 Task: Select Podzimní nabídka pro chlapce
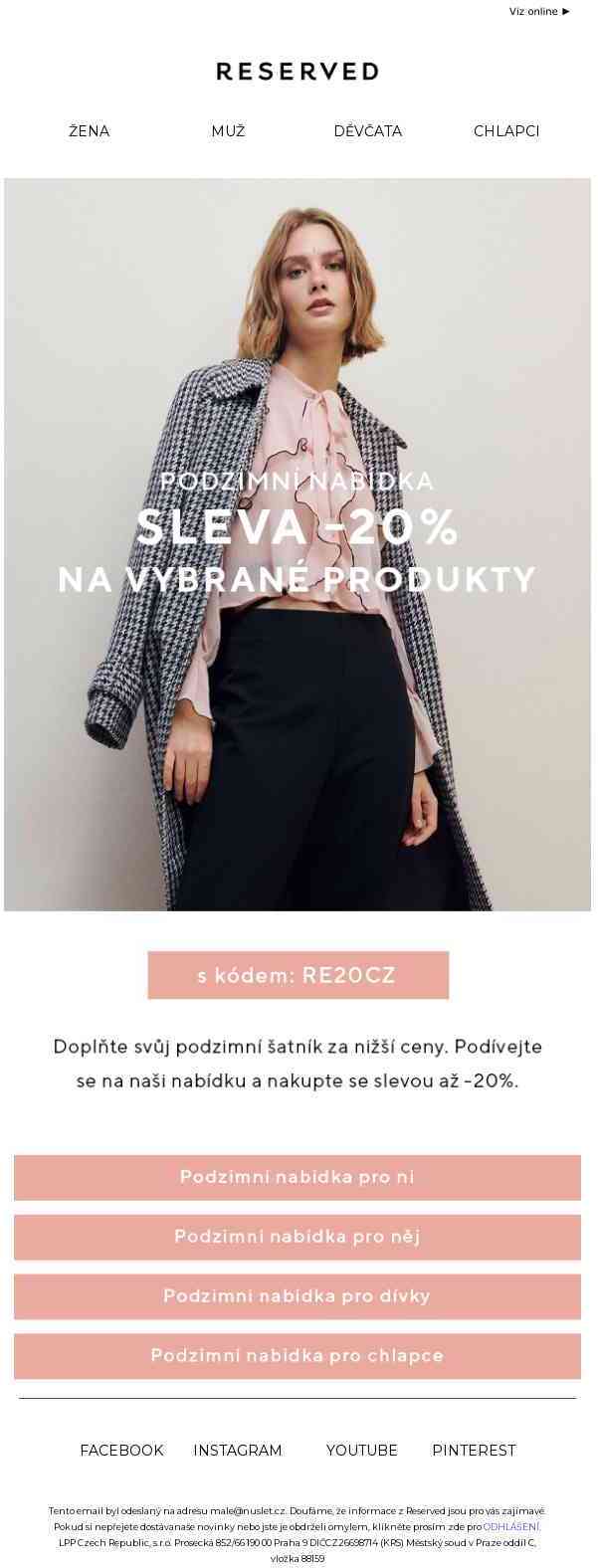(x=298, y=1356)
